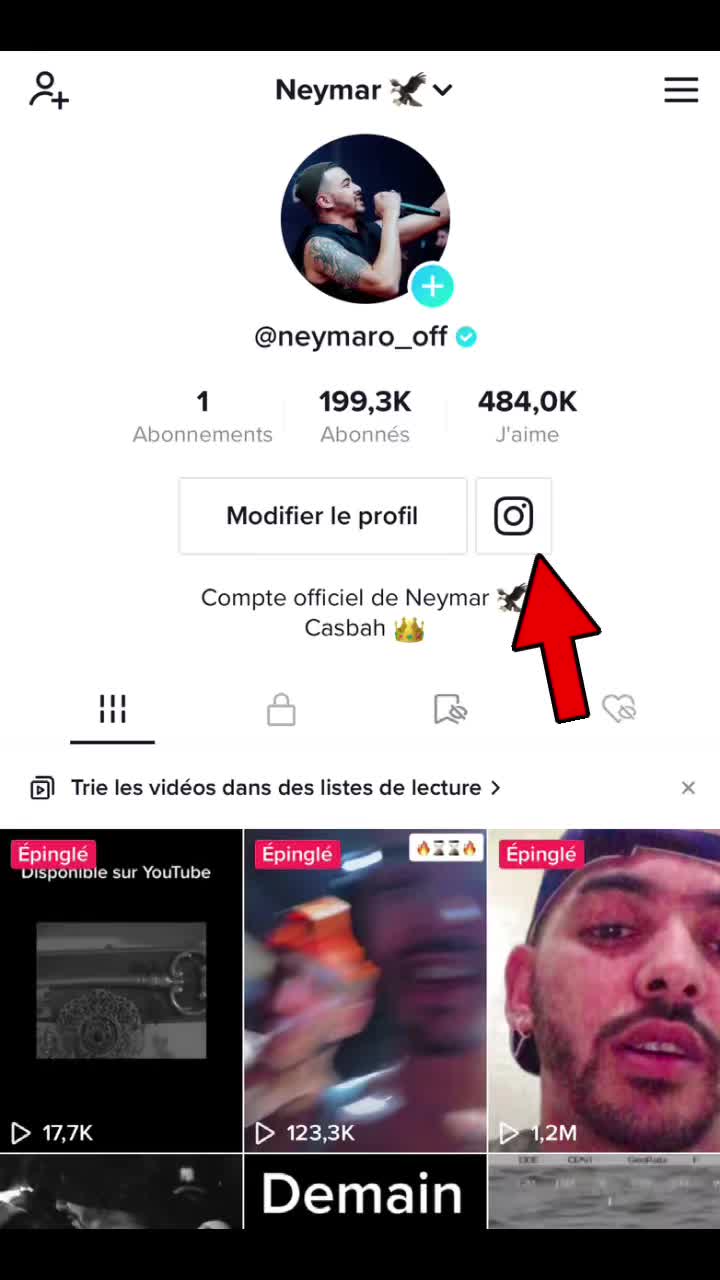This screenshot has width=720, height=1280.
Task: Open the video titled Demain
Action: 365,1192
